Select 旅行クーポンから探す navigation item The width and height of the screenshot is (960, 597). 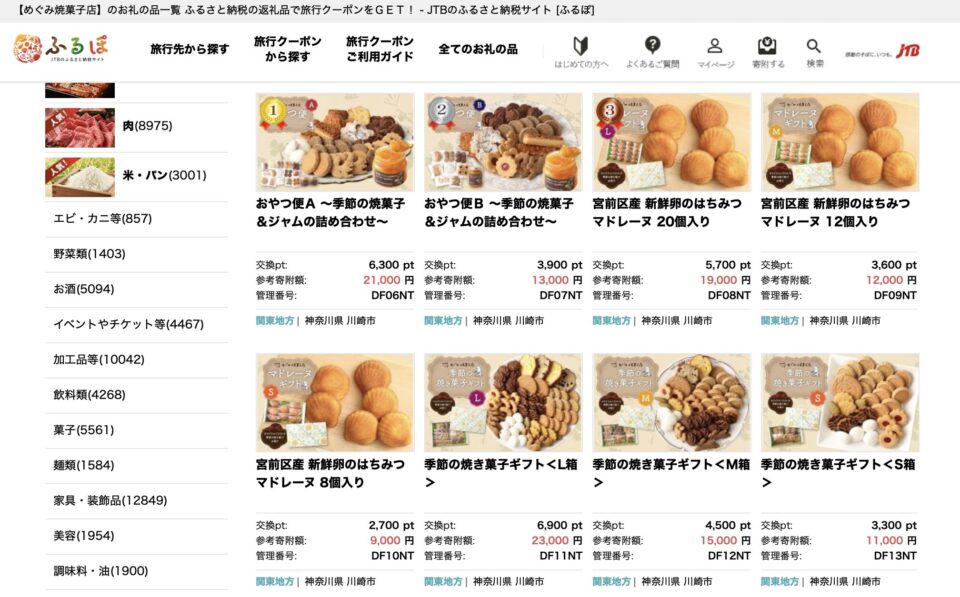pos(288,49)
